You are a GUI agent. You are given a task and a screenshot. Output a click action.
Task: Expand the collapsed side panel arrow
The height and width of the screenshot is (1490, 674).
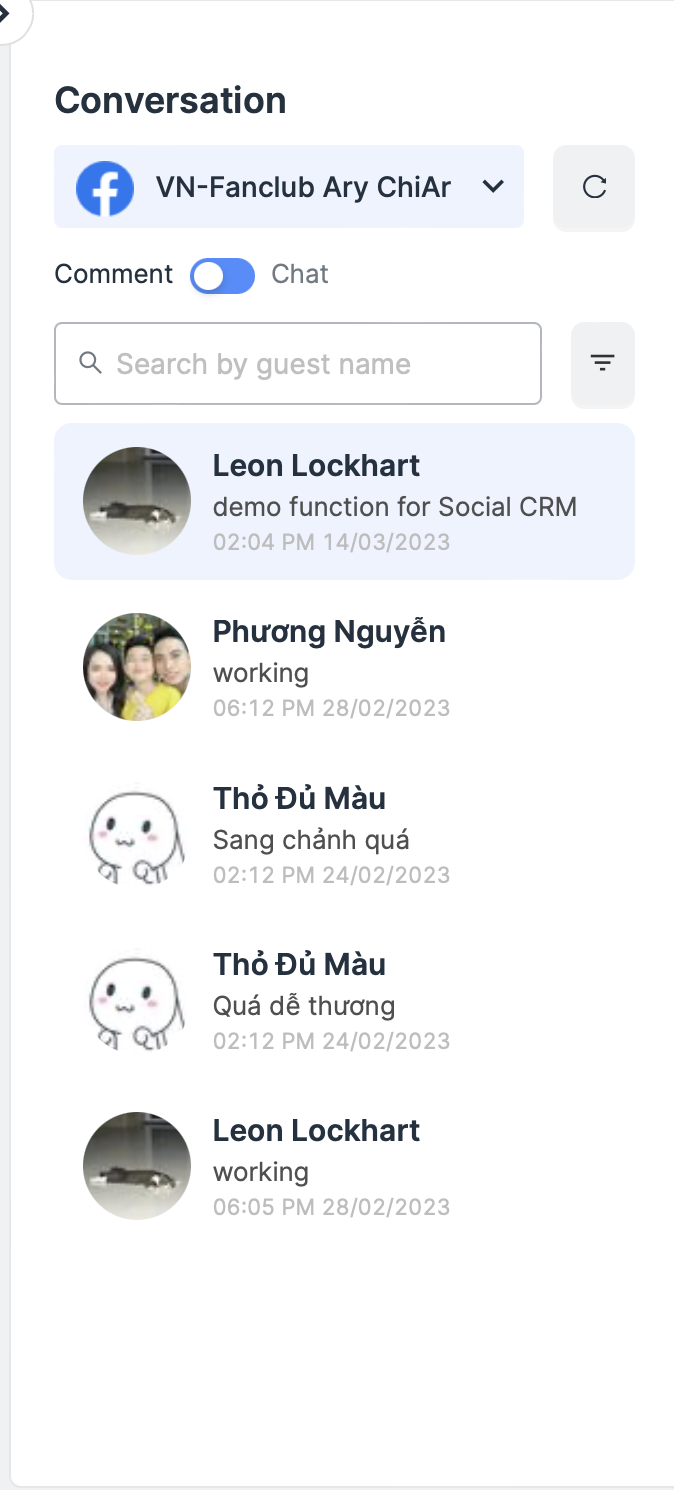(8, 14)
